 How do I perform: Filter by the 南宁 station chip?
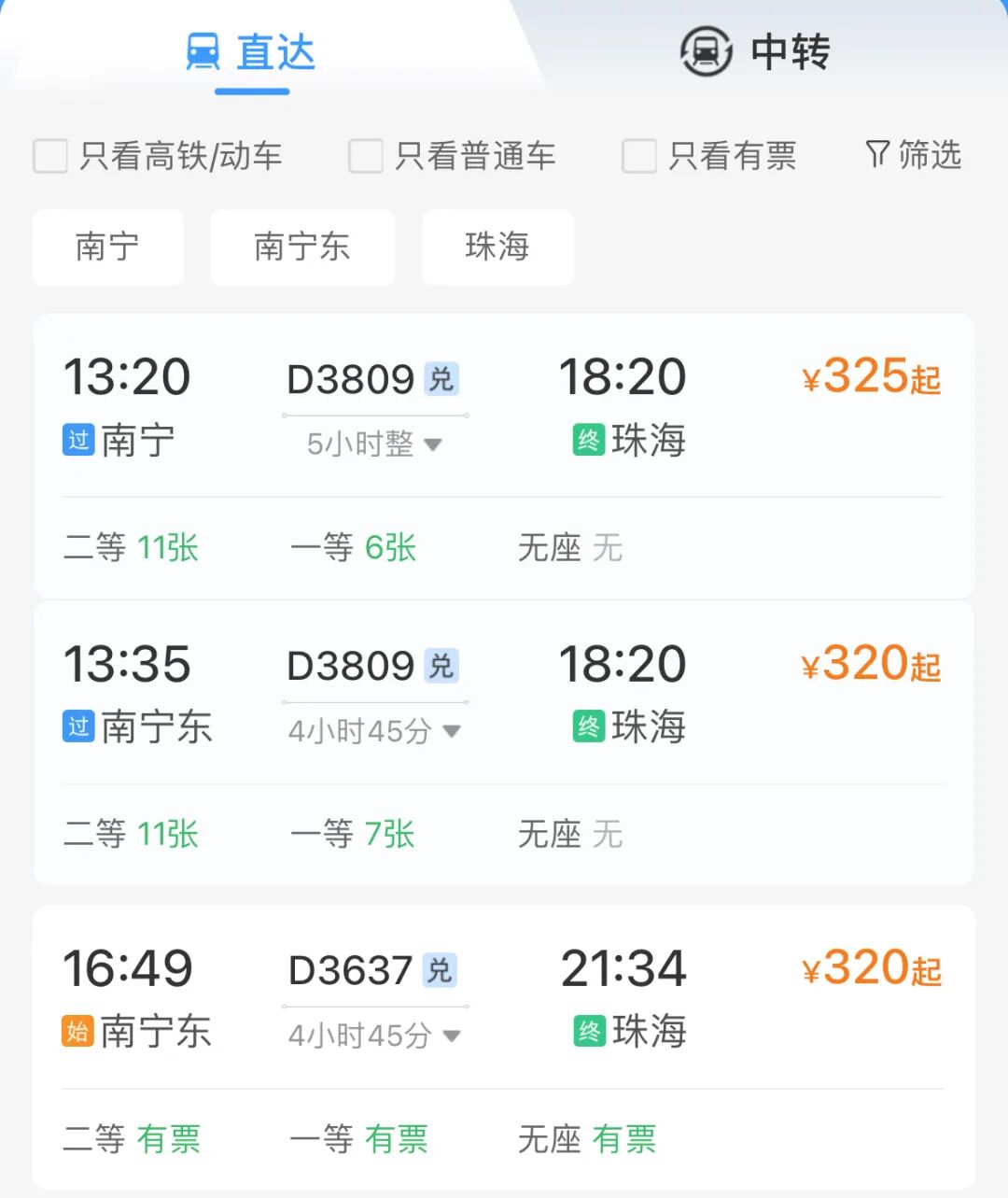[x=107, y=247]
